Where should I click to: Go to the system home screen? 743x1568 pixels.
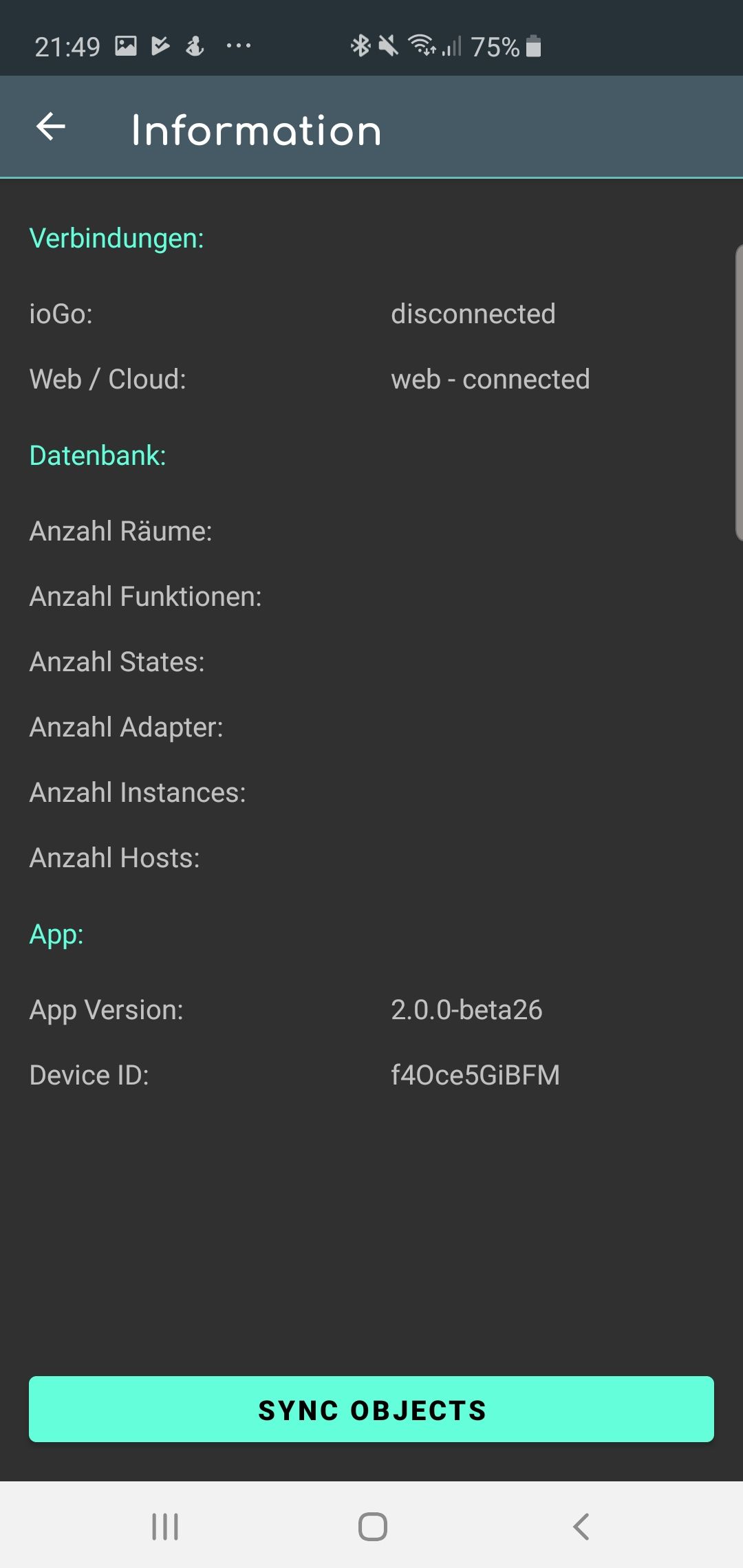coord(372,1527)
